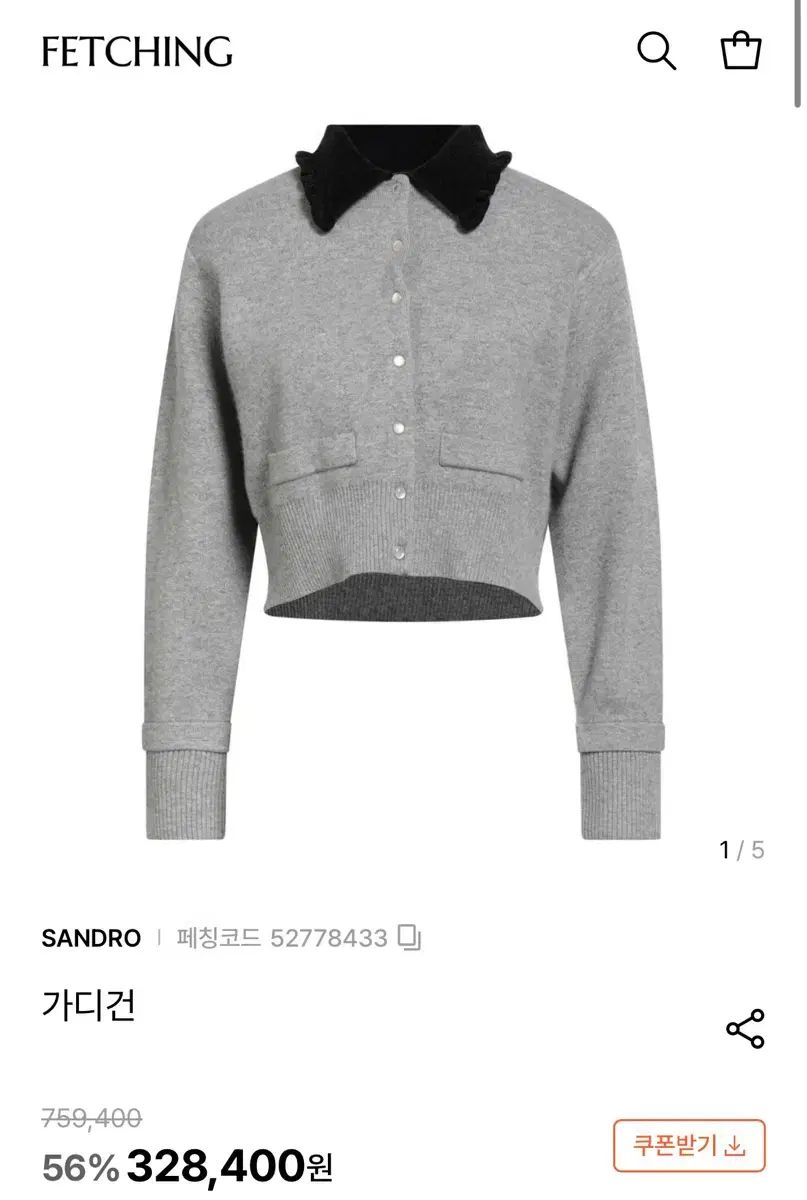Screen dimensions: 807x1200
Task: Go to FETCHING home via logo
Action: (x=137, y=51)
